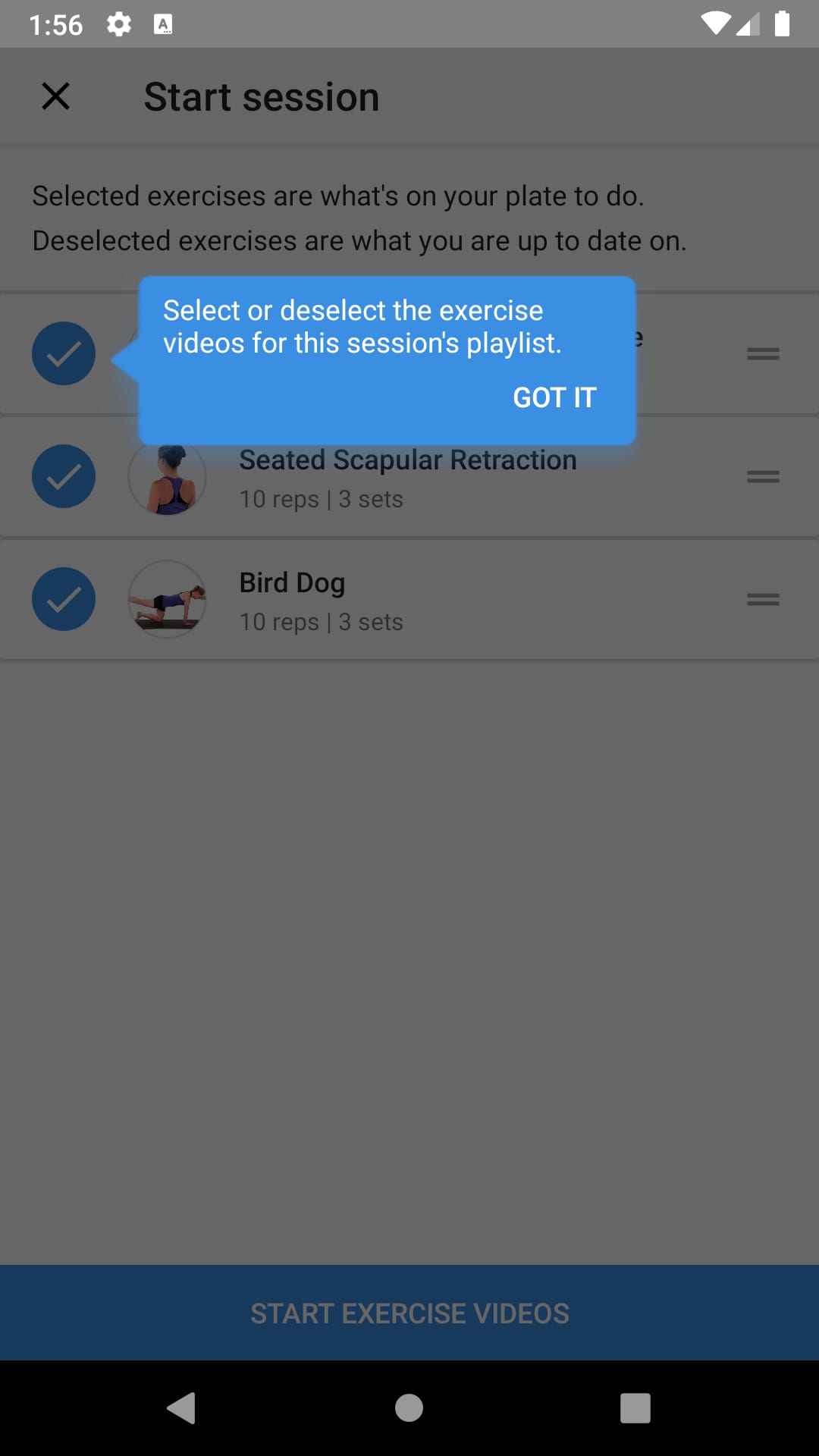View the Seated Scapular Retraction preview image
The image size is (819, 1456).
coord(167,476)
